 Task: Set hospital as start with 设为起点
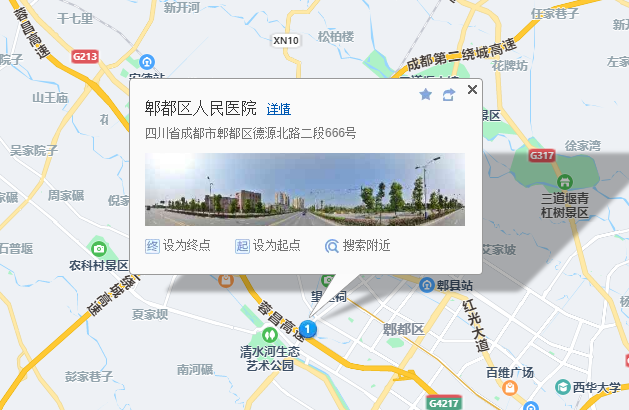coord(268,245)
